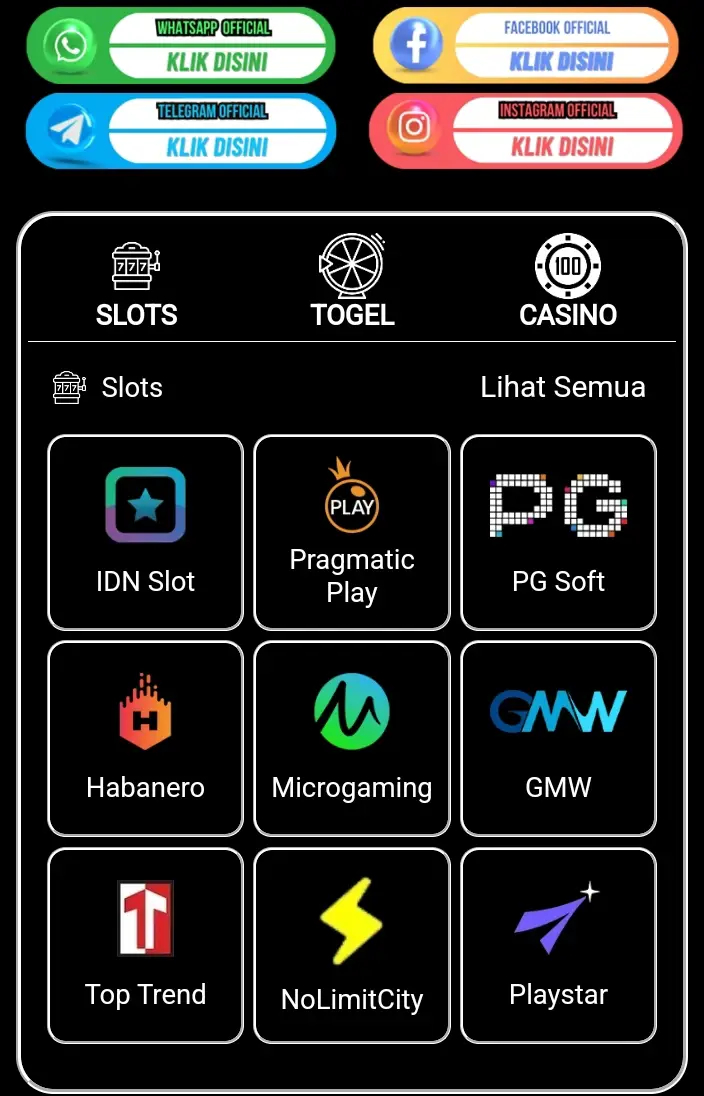Viewport: 704px width, 1096px height.
Task: Tap the Facebook Official button
Action: pyautogui.click(x=526, y=46)
